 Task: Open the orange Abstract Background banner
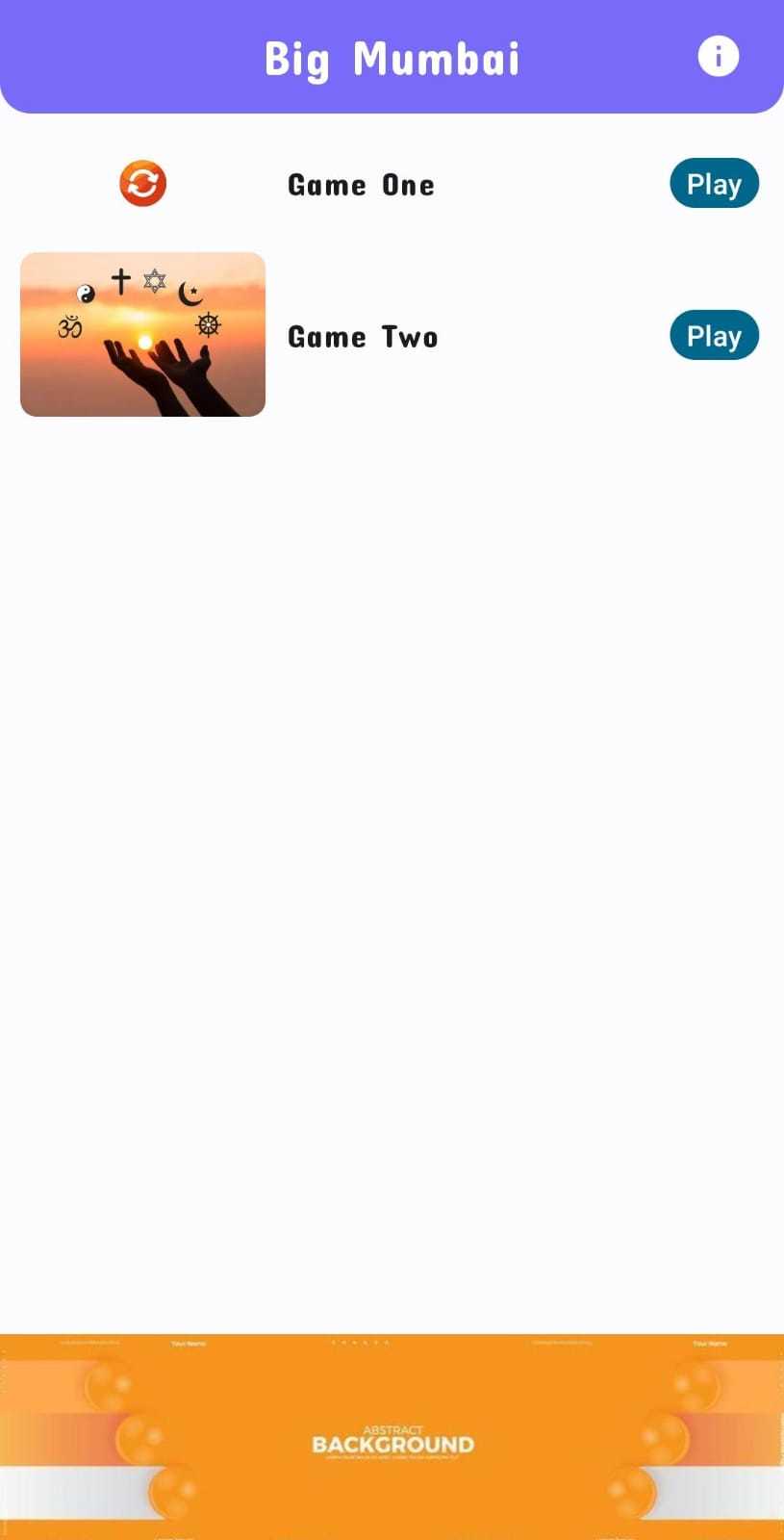coord(392,1436)
